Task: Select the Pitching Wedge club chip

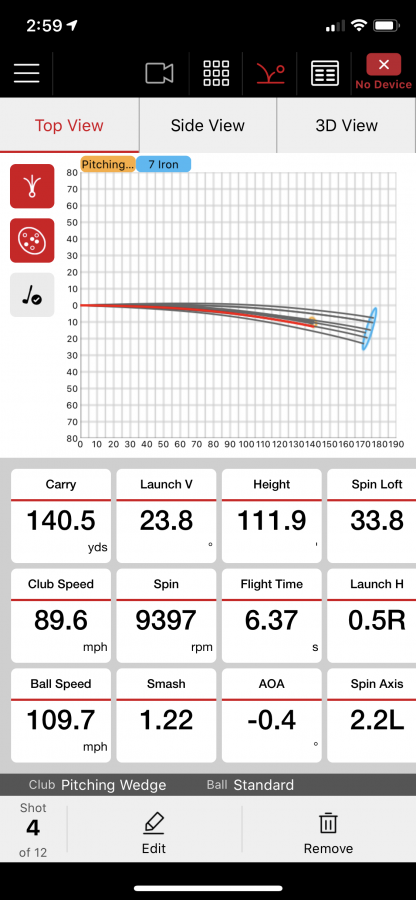Action: pyautogui.click(x=108, y=165)
